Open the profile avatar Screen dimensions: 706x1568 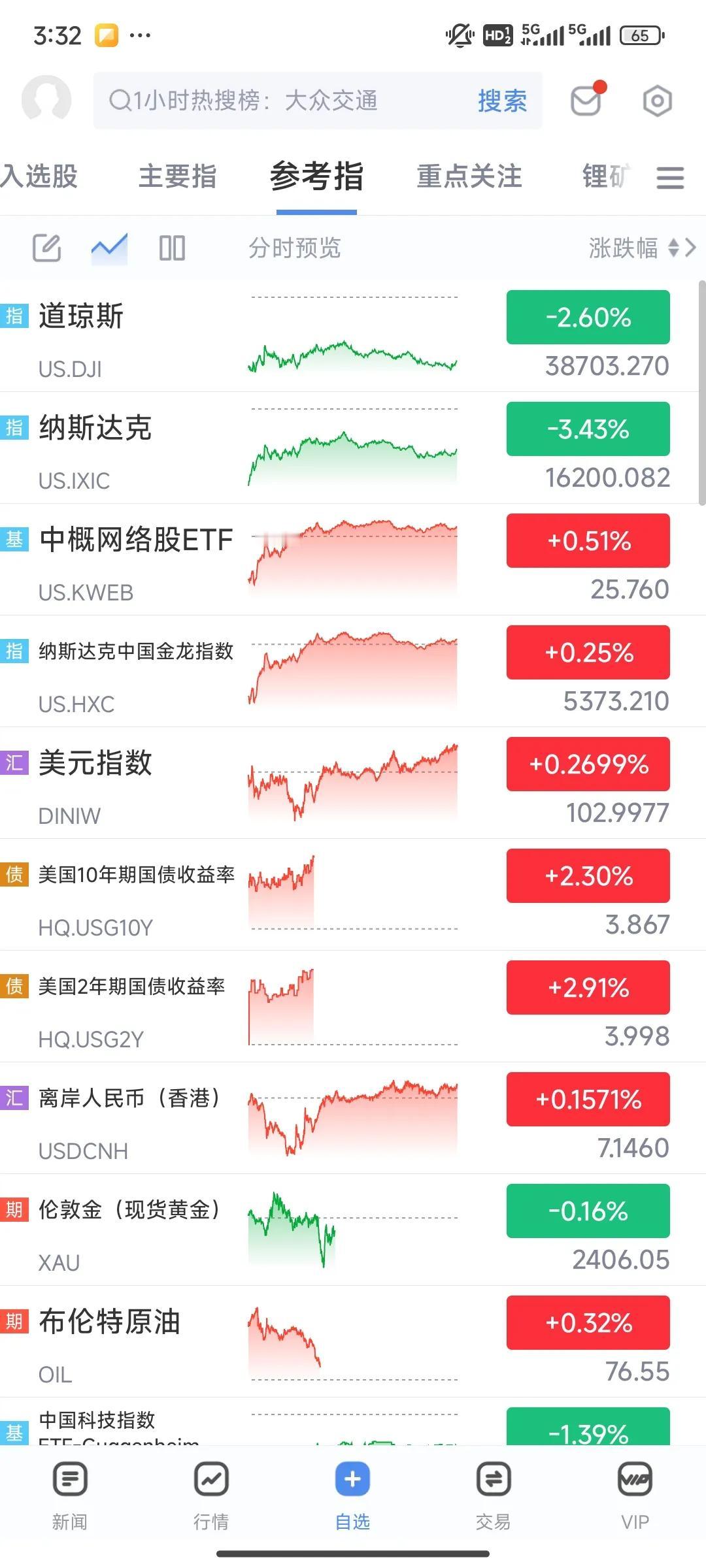[x=46, y=100]
